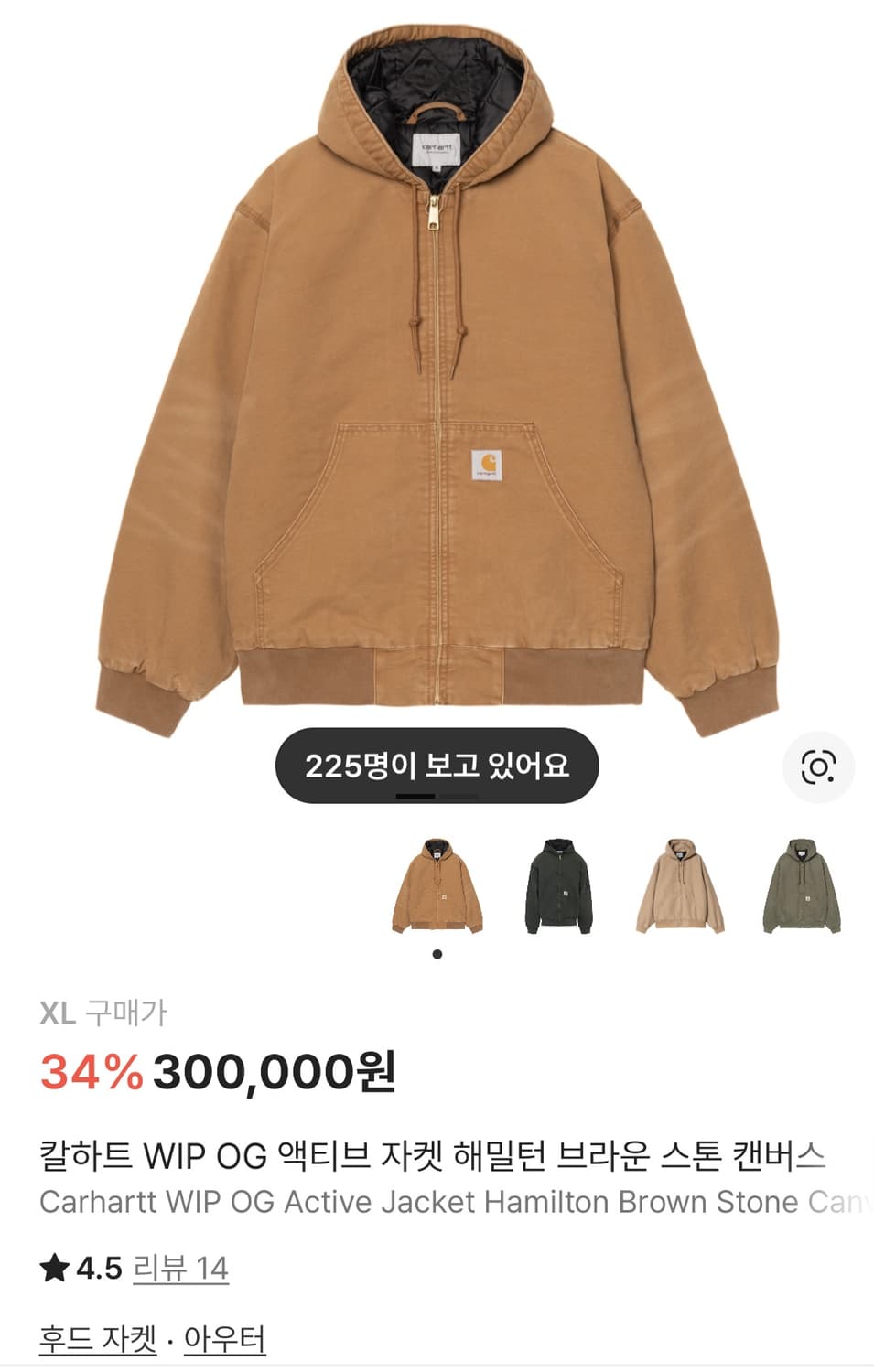Select the brown Hamilton jacket thumbnail

(438, 885)
